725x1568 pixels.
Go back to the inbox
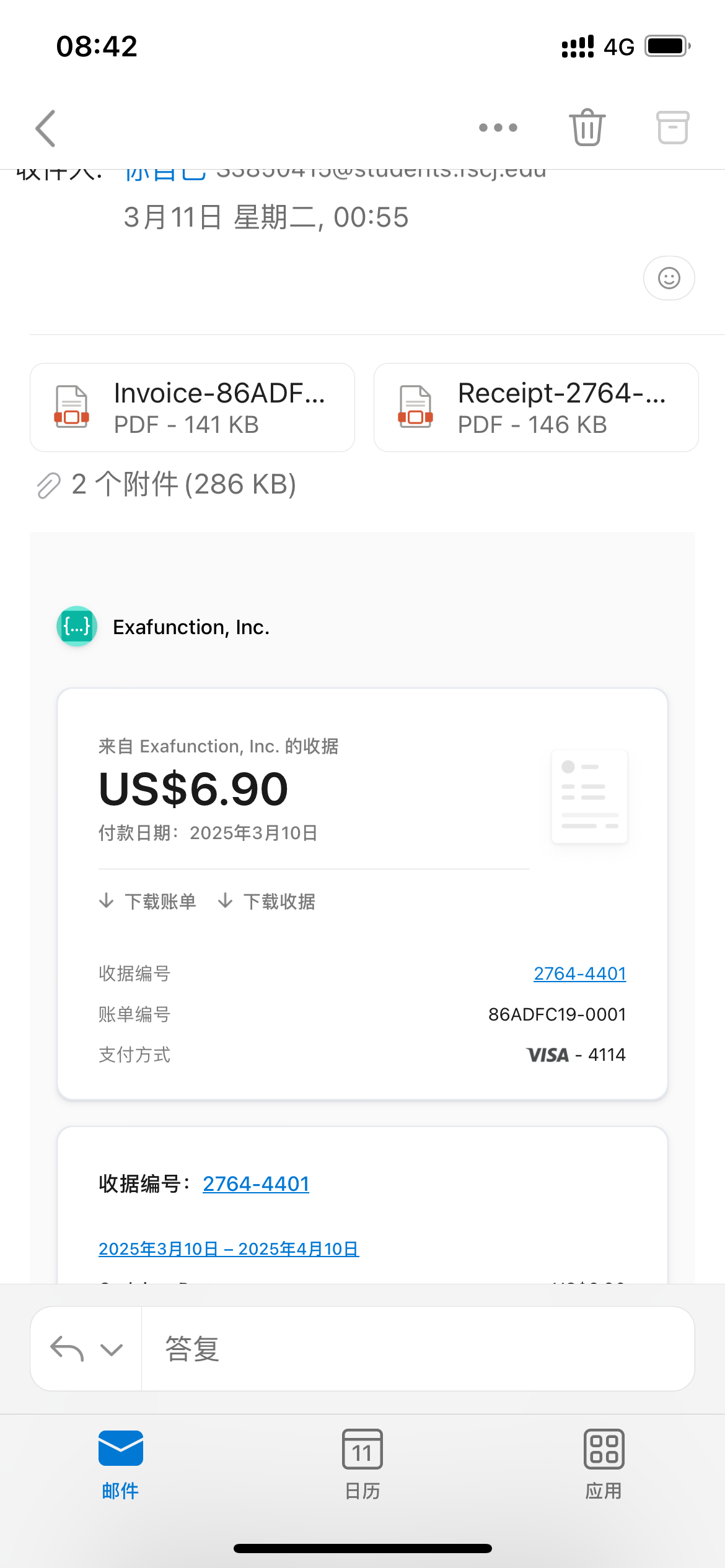46,128
